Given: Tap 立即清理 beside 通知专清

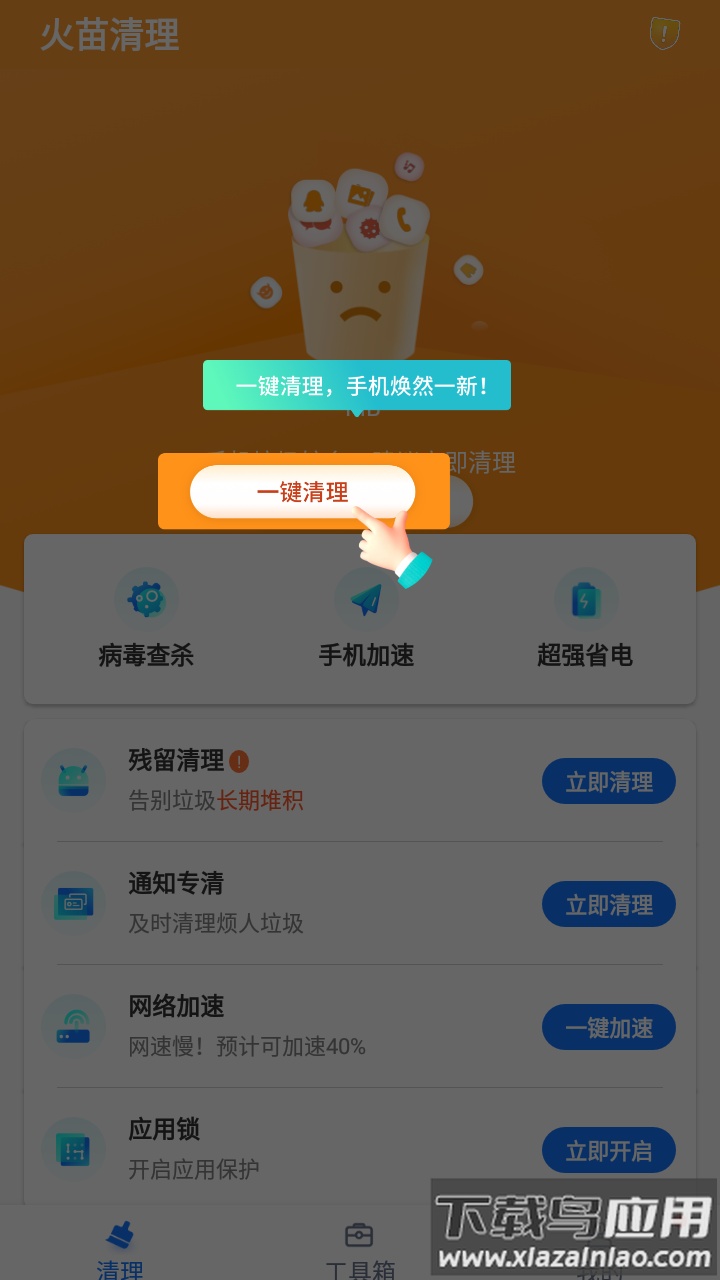Looking at the screenshot, I should (x=608, y=904).
